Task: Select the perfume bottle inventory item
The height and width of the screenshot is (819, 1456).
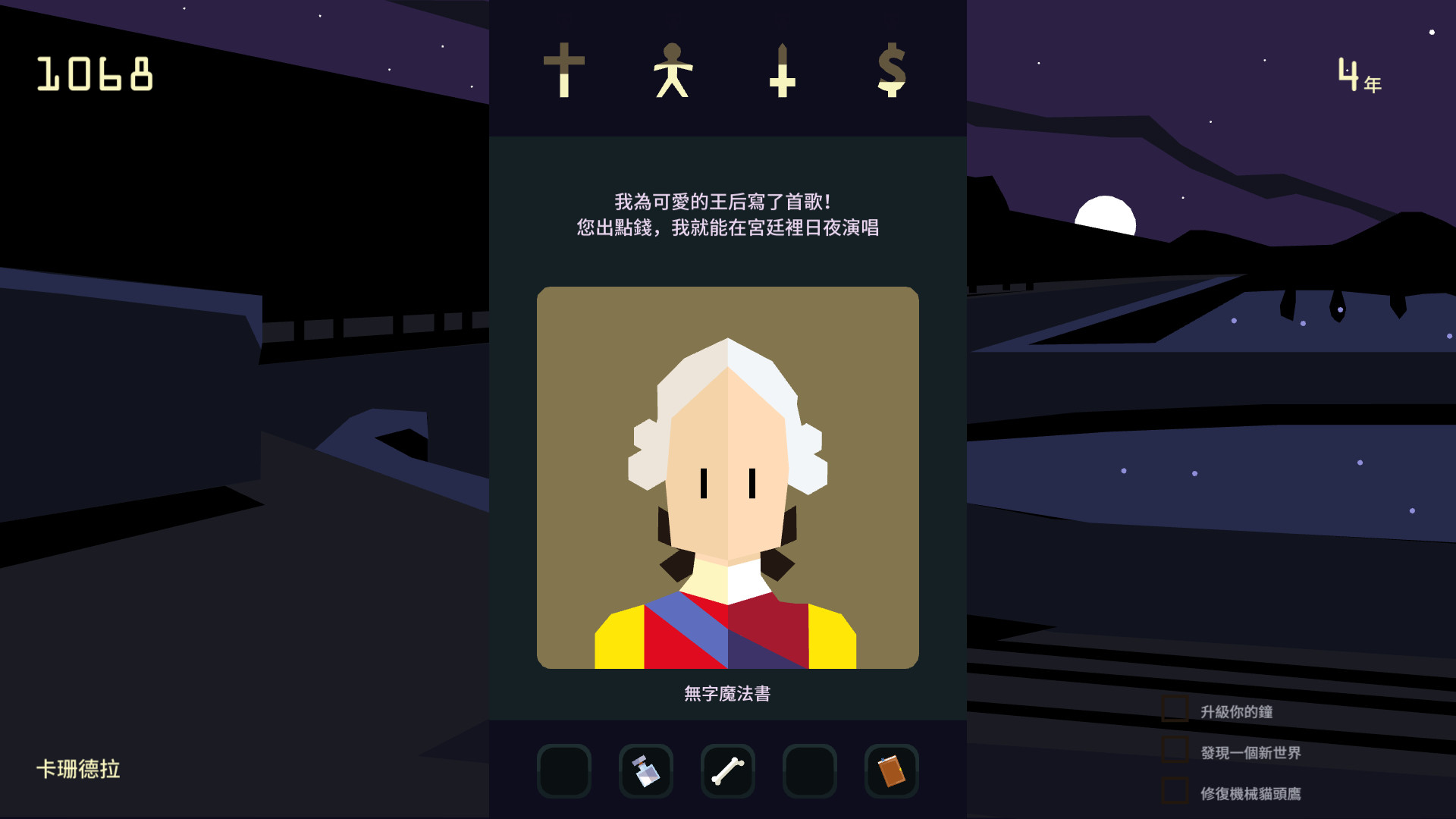Action: click(645, 771)
